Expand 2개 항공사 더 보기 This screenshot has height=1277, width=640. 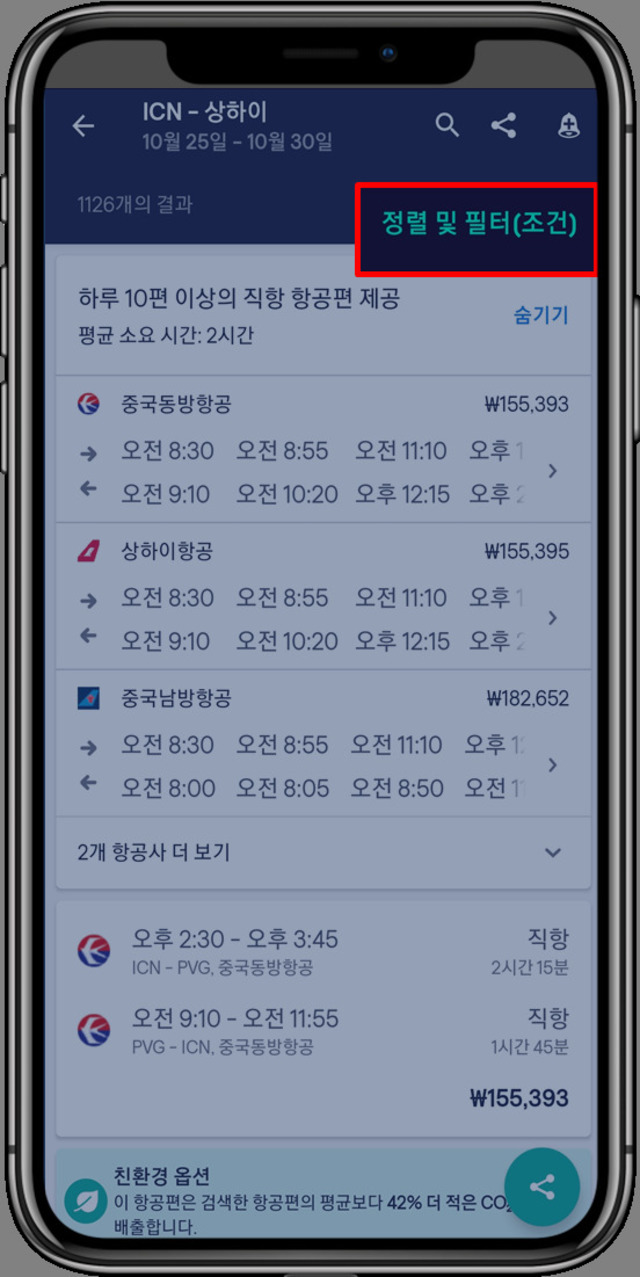[322, 853]
